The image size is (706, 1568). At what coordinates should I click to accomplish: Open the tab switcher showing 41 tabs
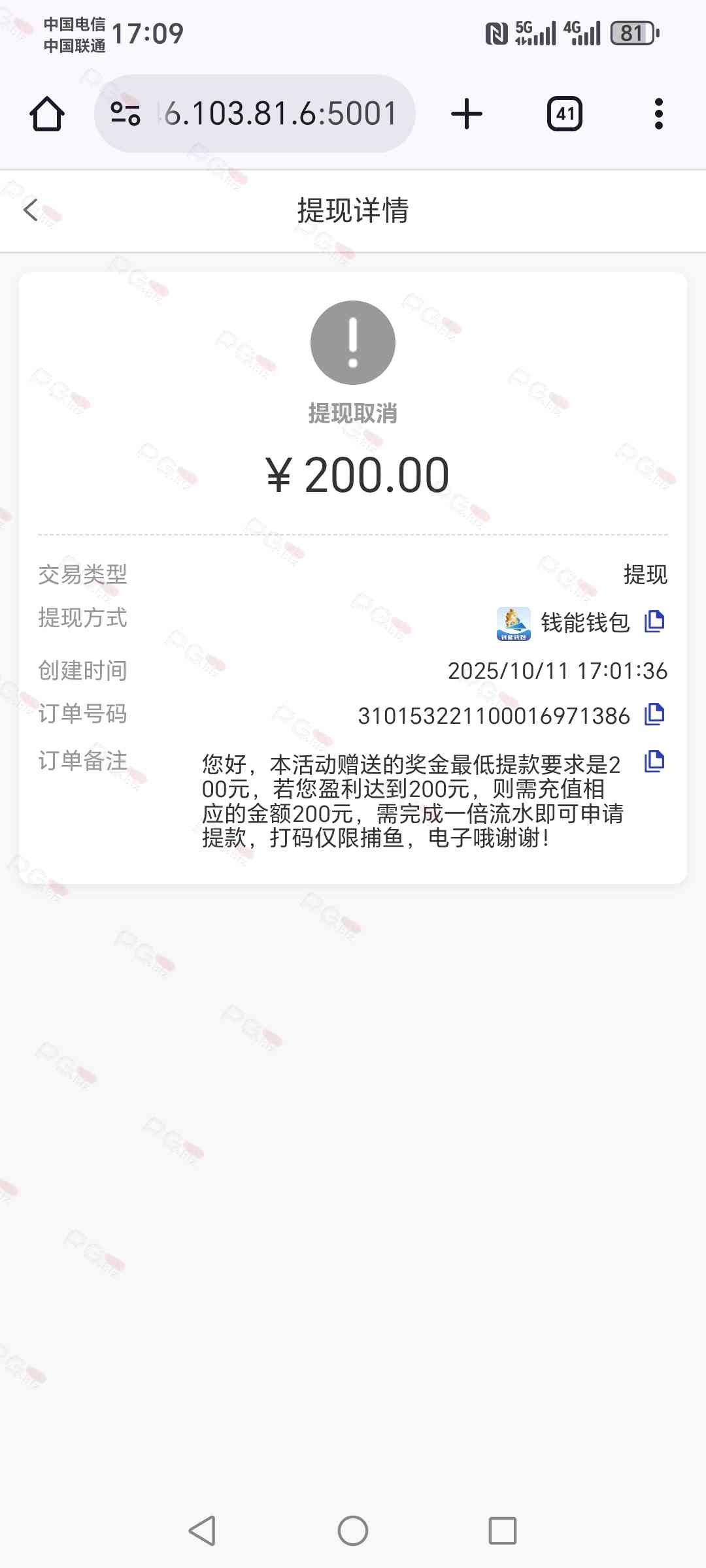click(565, 114)
